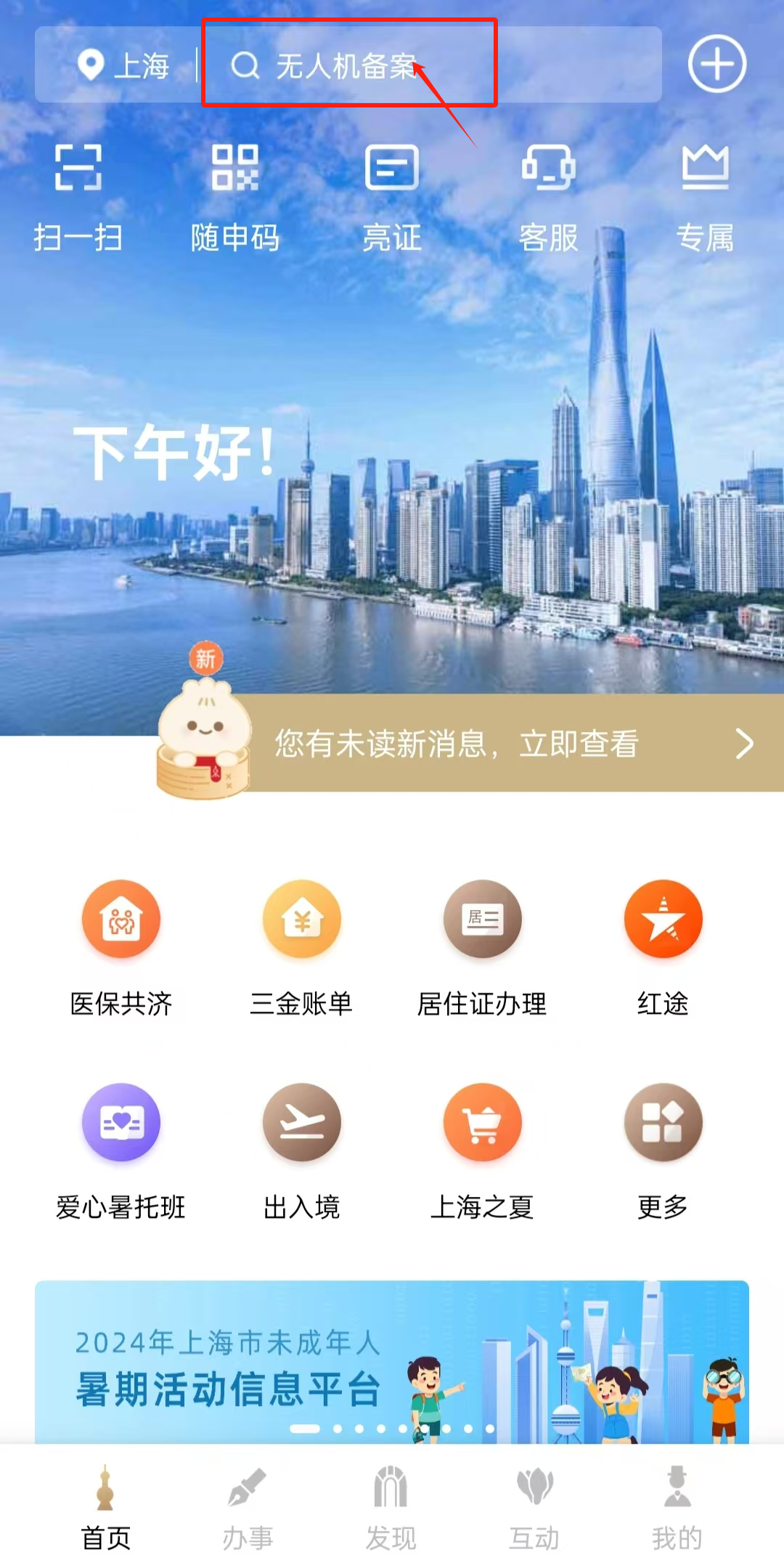
Task: Switch to the 办事 tab
Action: coord(248,1507)
